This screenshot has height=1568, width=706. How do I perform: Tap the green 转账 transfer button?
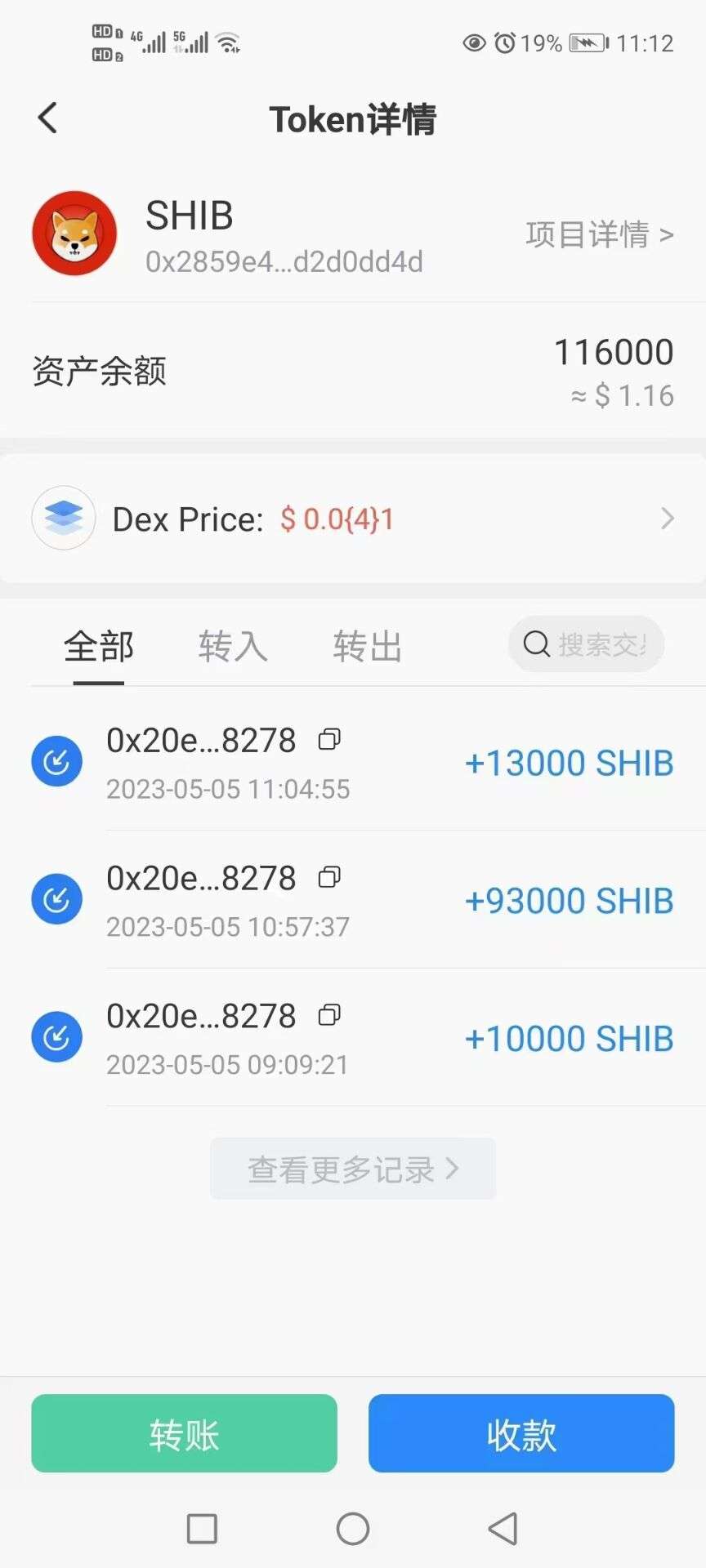184,1434
